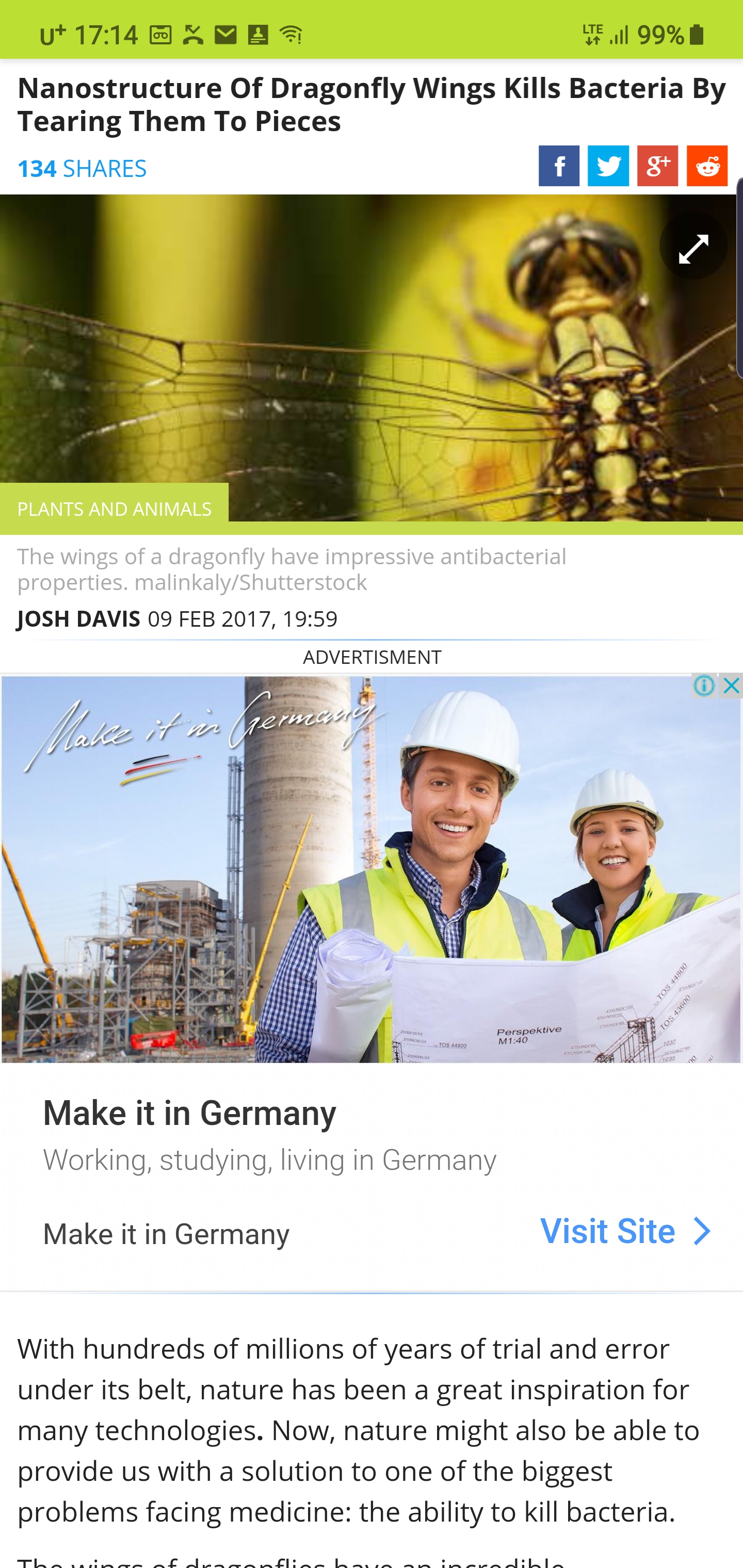Close the Germany advertisement

tap(731, 686)
